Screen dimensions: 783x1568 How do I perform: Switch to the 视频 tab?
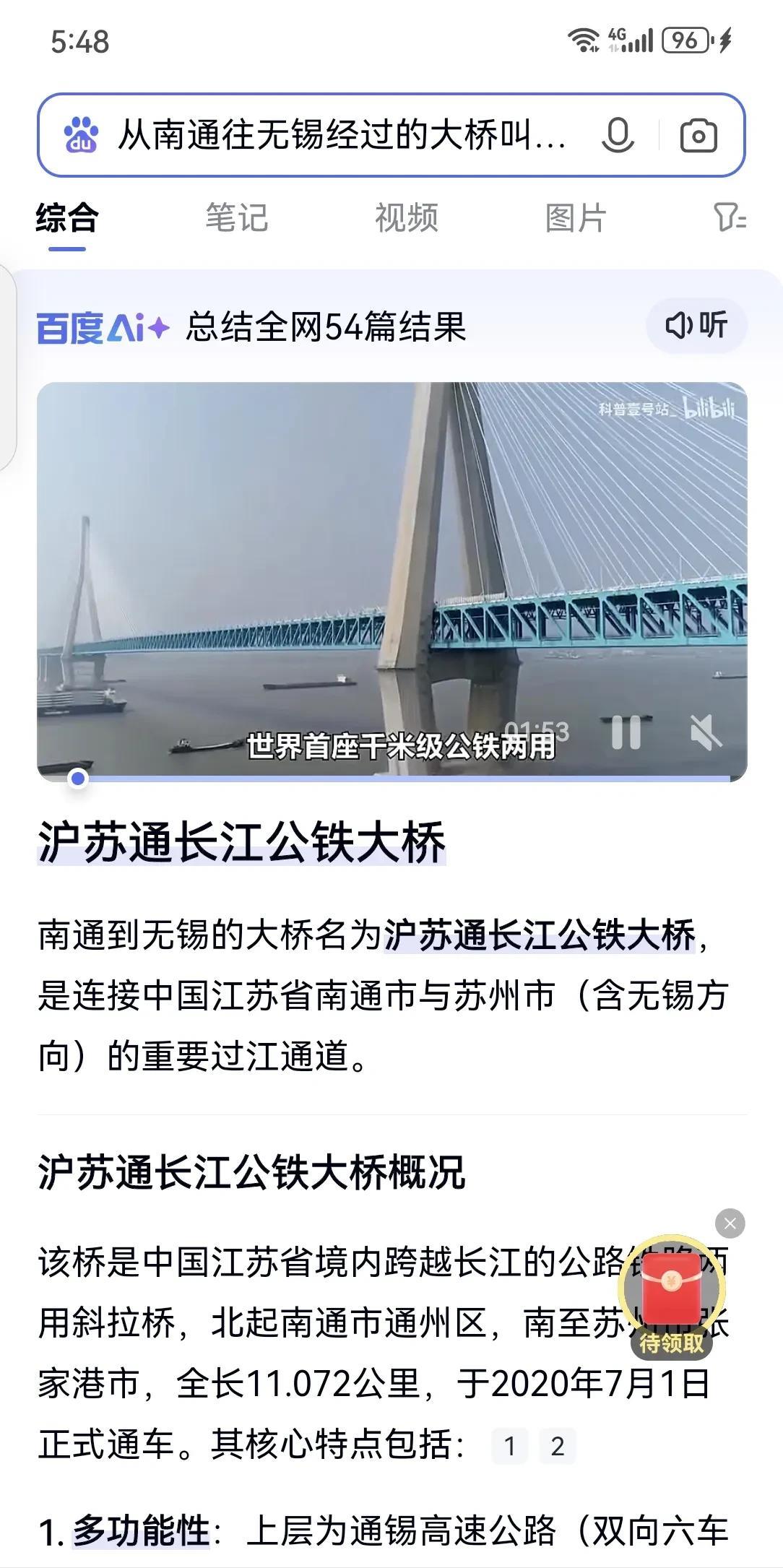click(406, 217)
